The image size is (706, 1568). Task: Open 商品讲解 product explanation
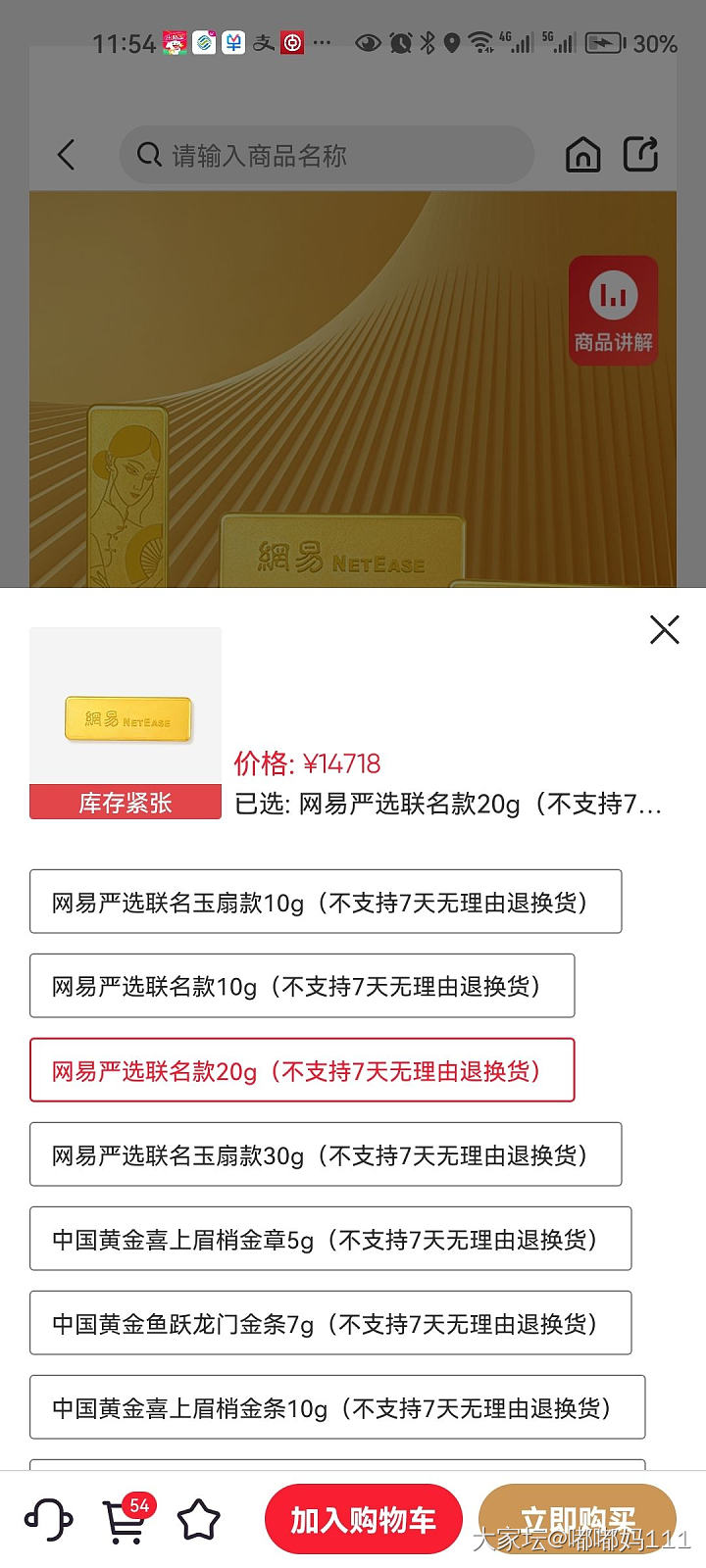tap(614, 311)
